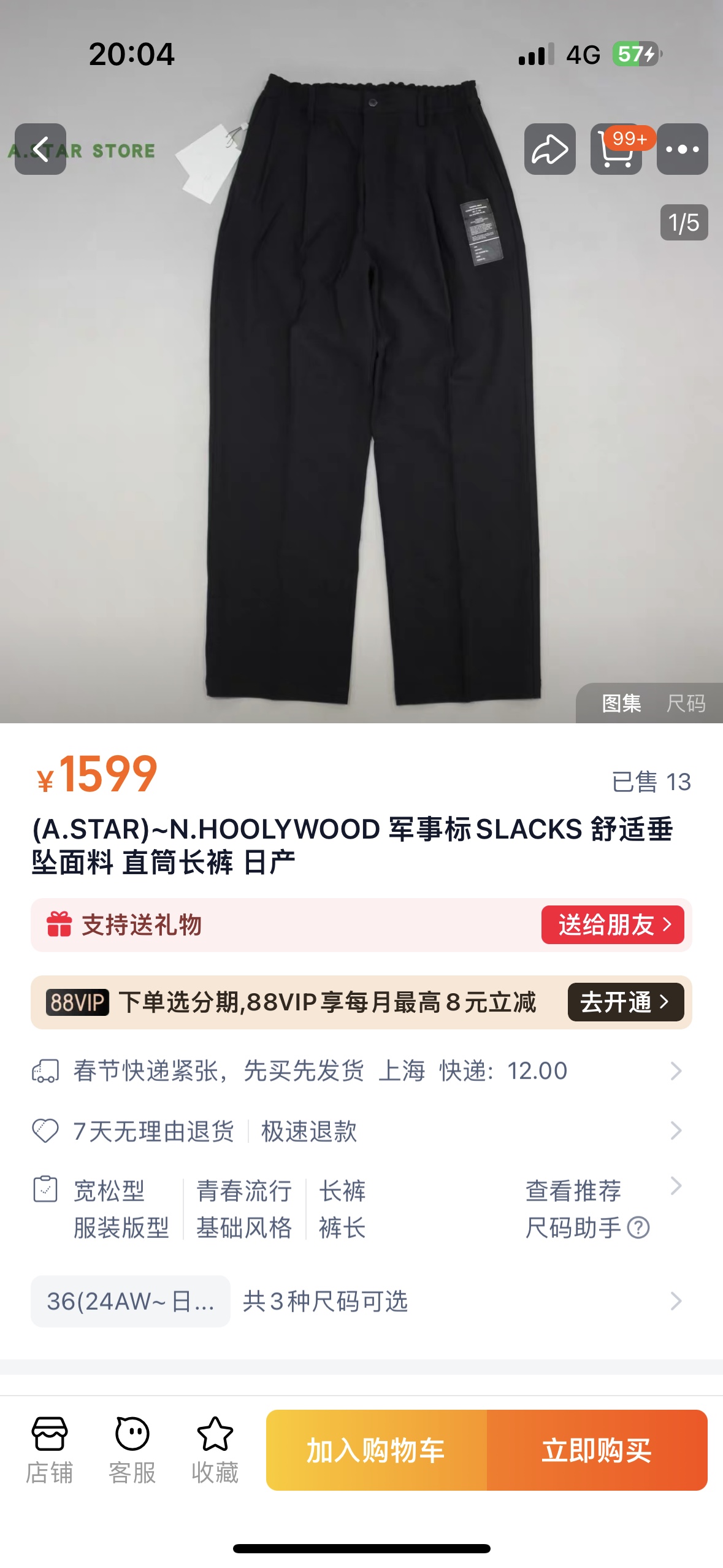Image resolution: width=723 pixels, height=1568 pixels.
Task: Choose size 36(24AW~日...
Action: (131, 1301)
